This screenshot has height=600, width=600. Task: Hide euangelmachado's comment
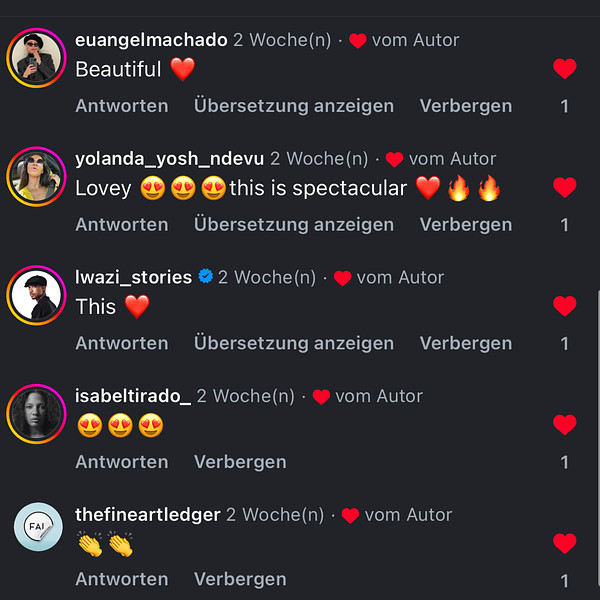coord(465,106)
